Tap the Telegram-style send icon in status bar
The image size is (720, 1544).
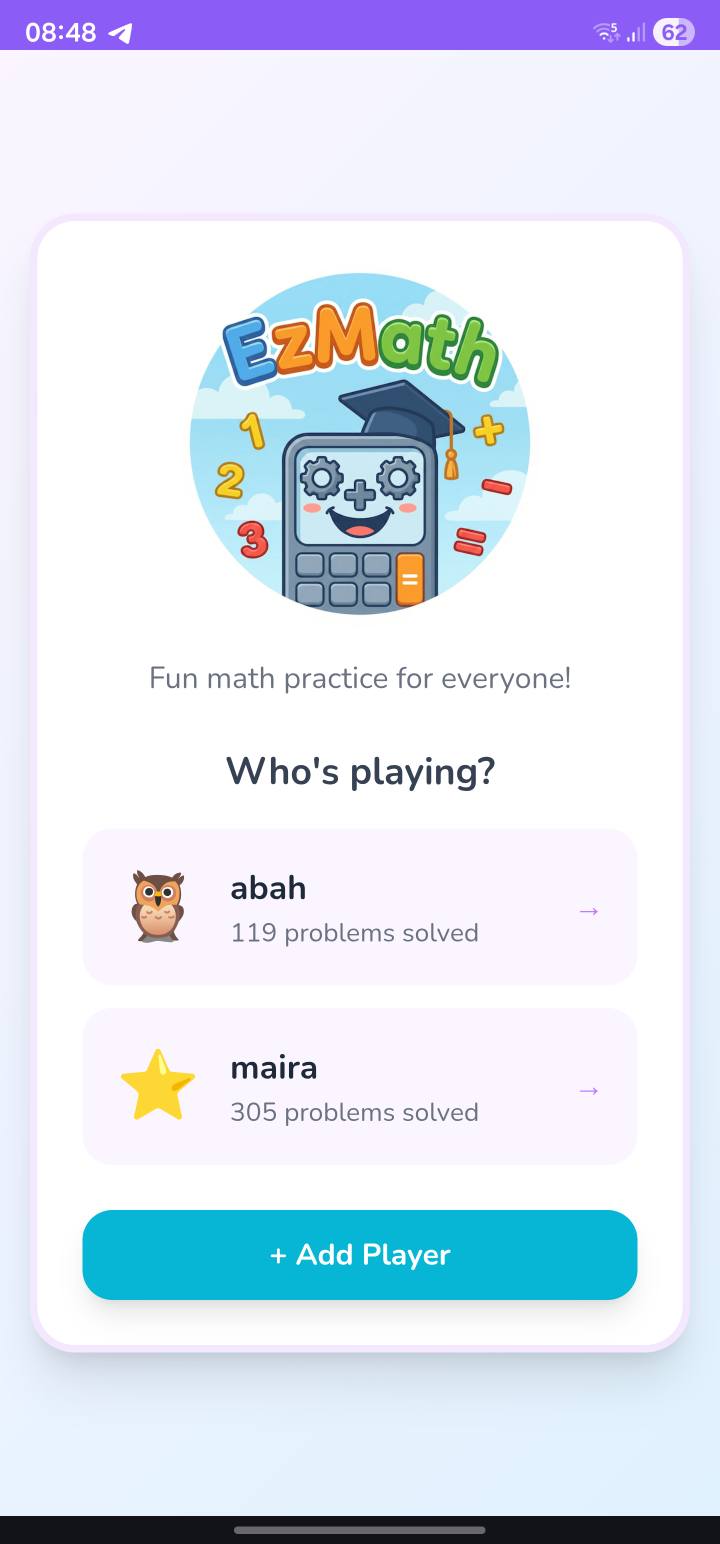click(119, 32)
